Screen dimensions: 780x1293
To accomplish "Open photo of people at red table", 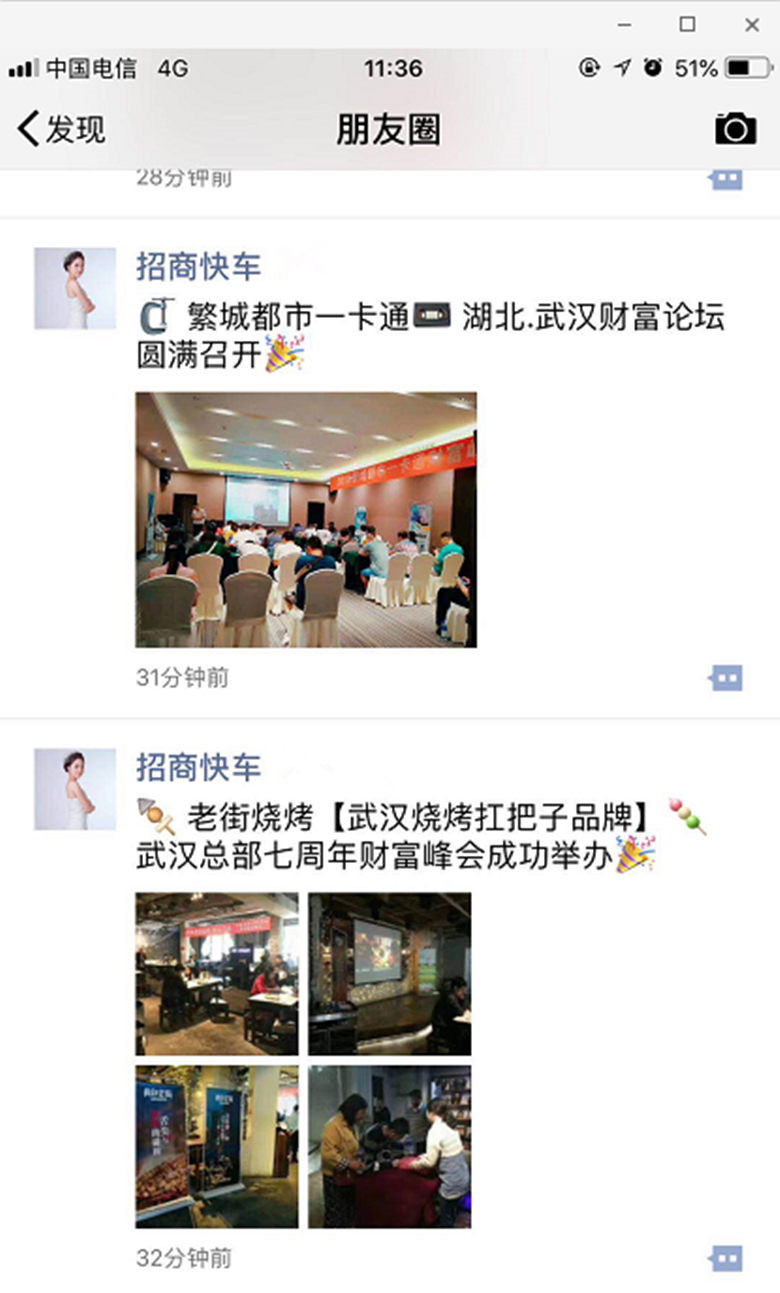I will pyautogui.click(x=389, y=1146).
